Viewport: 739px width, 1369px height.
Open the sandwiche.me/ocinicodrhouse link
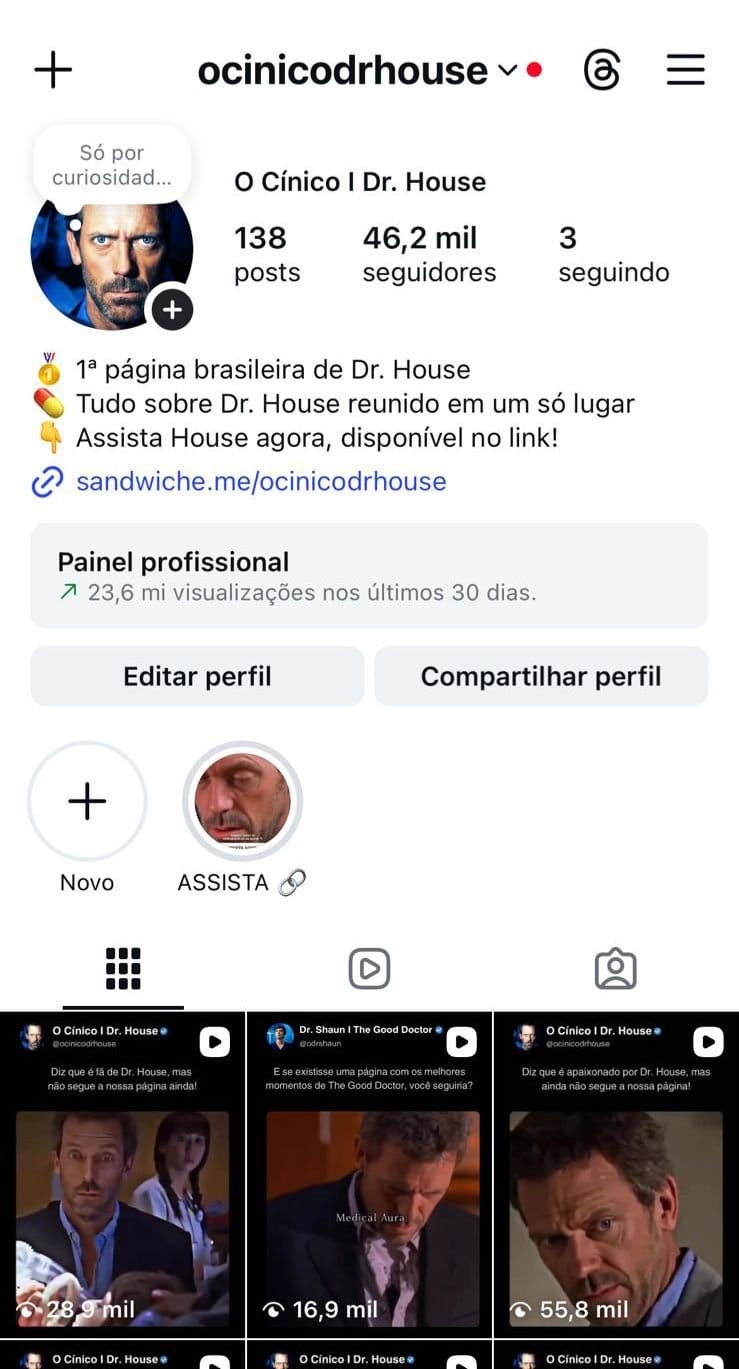[260, 481]
